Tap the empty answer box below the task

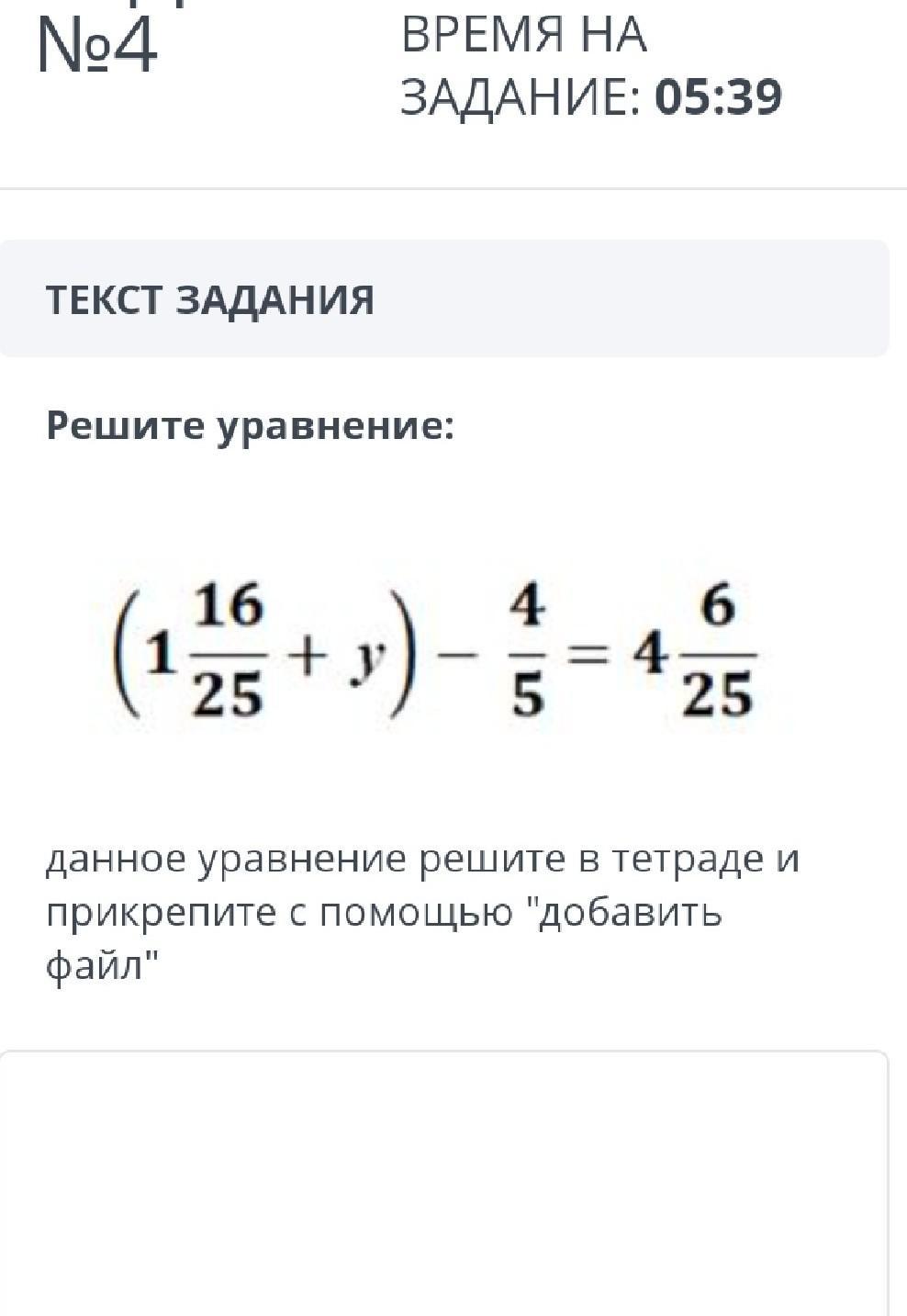(x=444, y=1185)
